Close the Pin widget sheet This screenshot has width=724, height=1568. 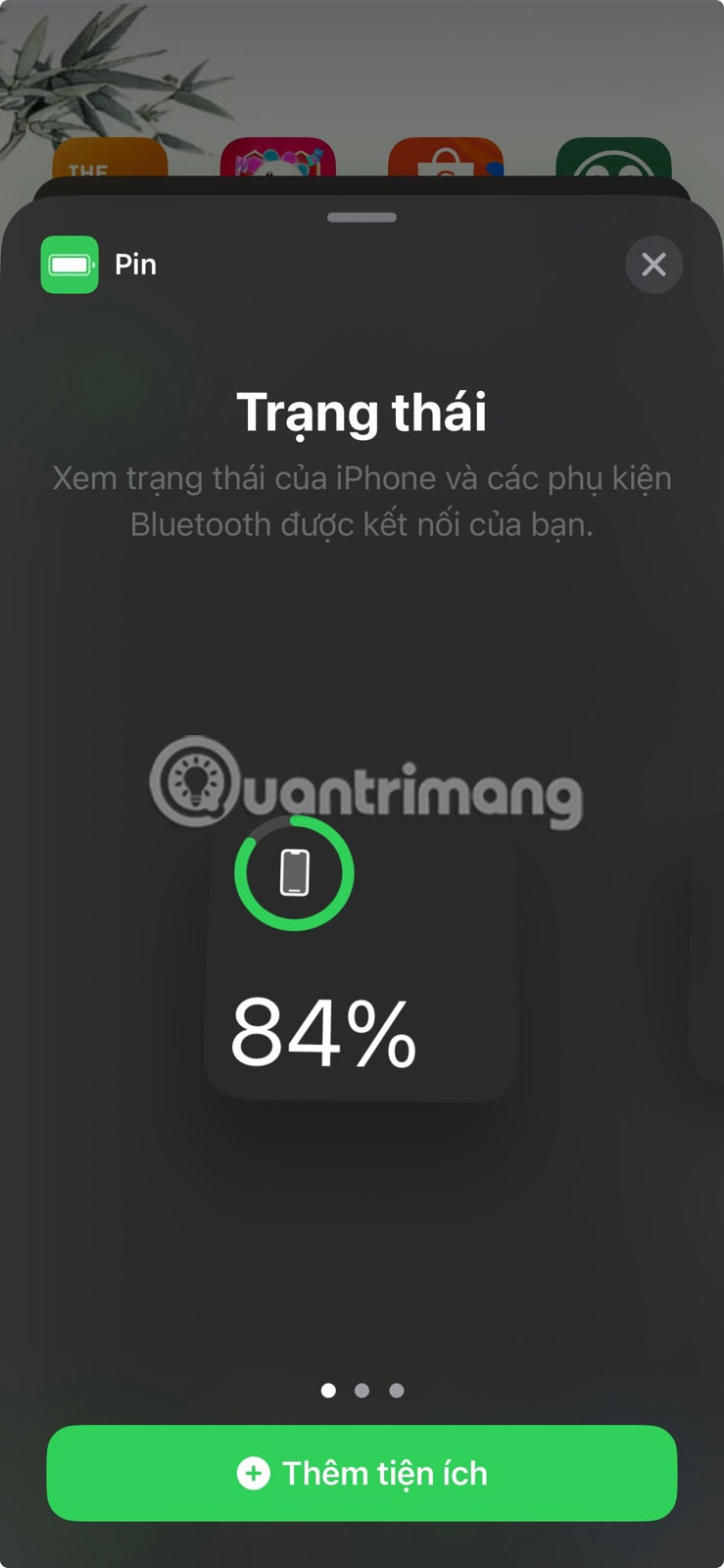653,265
